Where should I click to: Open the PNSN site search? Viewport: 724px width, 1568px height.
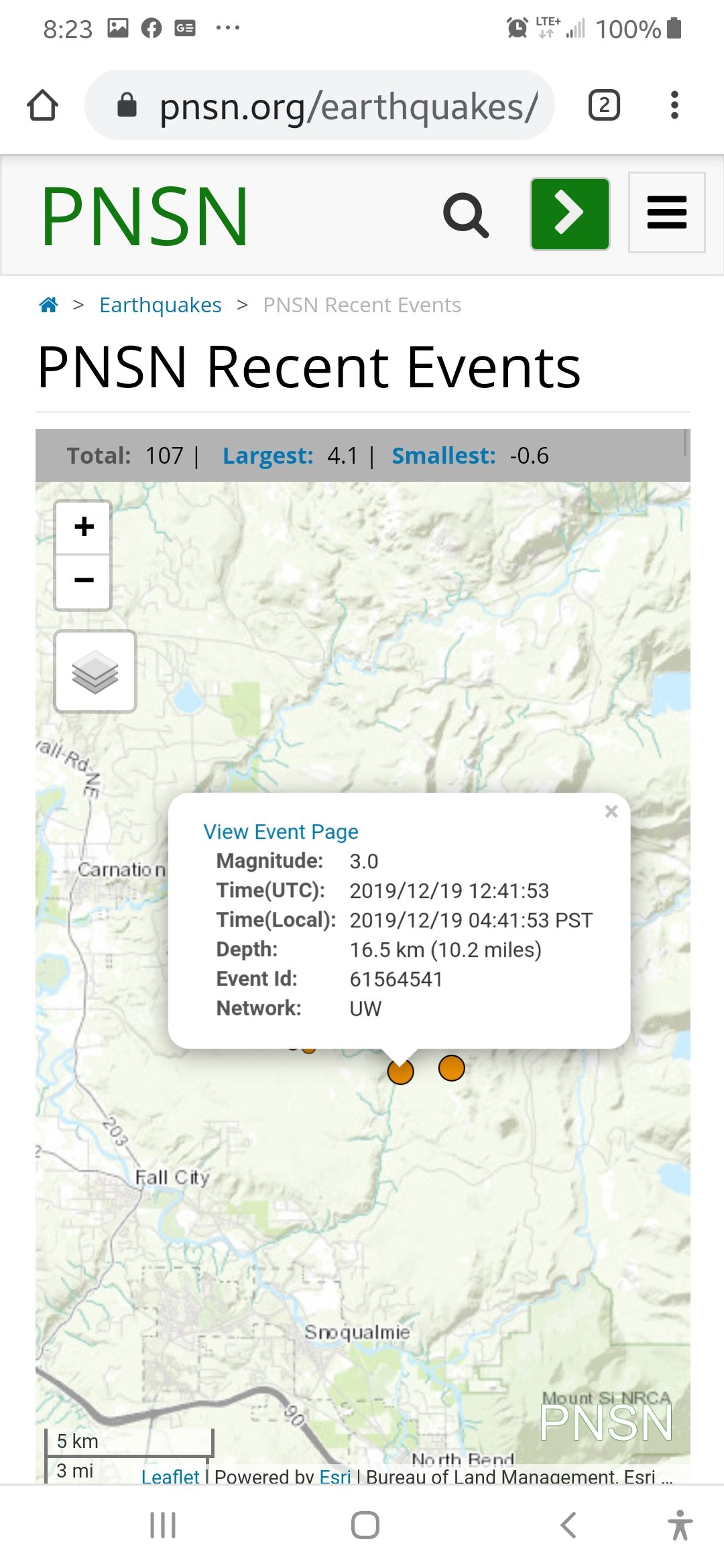coord(466,215)
